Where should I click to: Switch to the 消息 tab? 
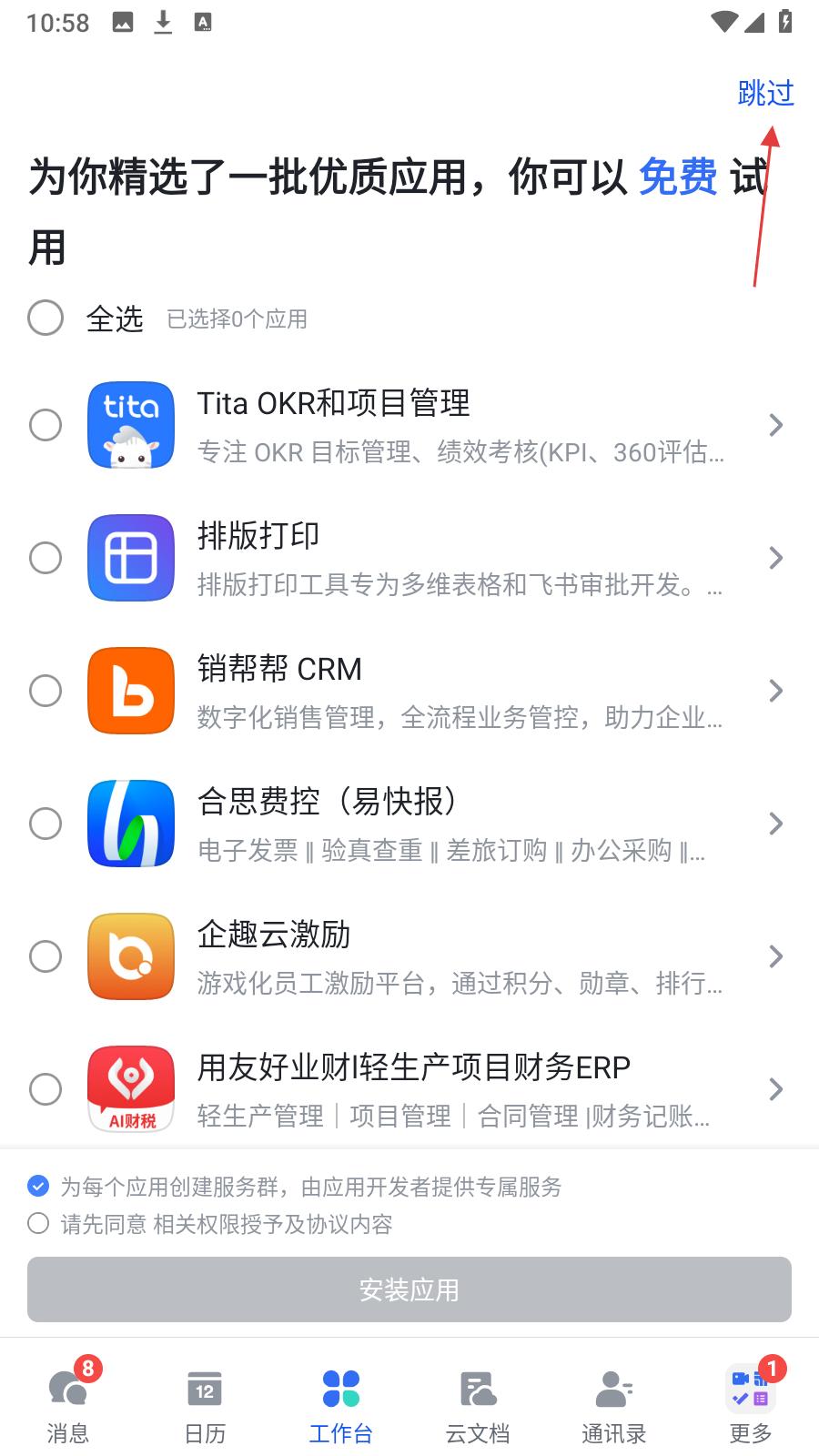(68, 1404)
